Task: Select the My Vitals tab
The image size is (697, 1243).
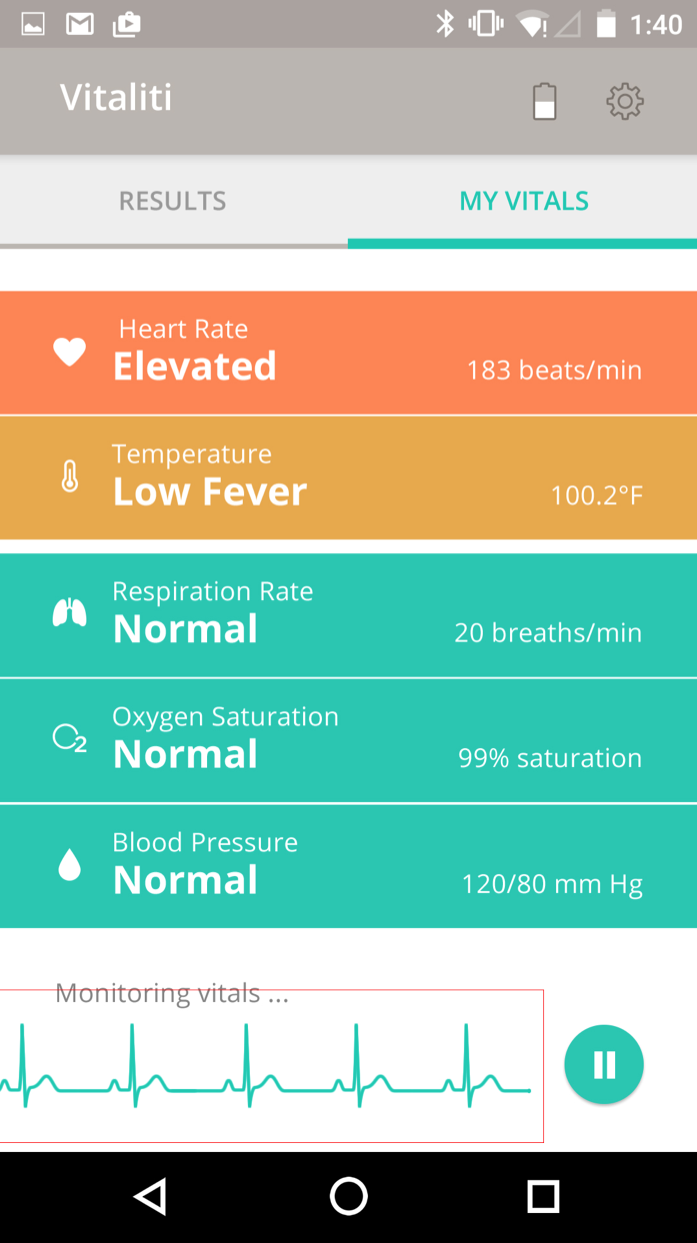Action: pyautogui.click(x=523, y=201)
